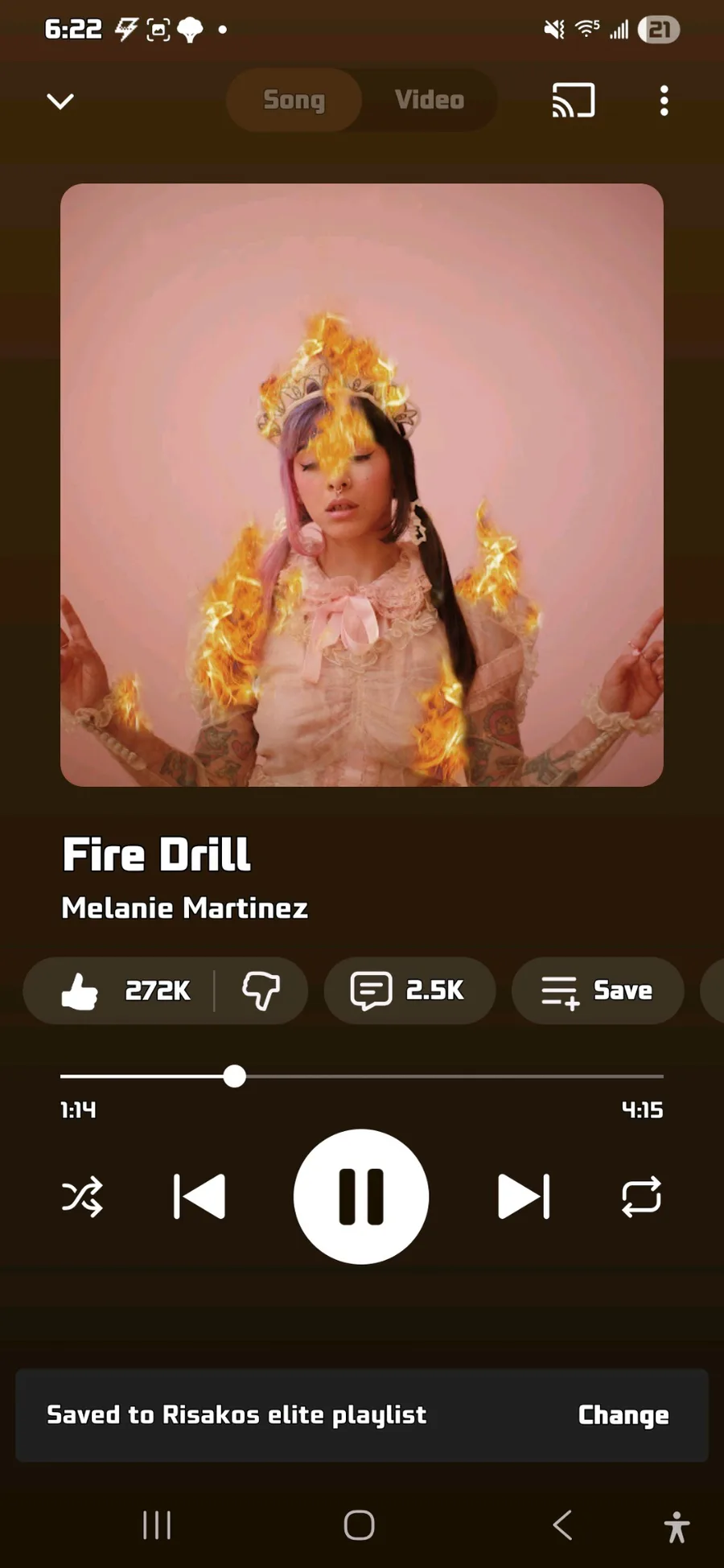This screenshot has width=724, height=1568.
Task: Open Melanie Martinez artist page
Action: coord(184,908)
